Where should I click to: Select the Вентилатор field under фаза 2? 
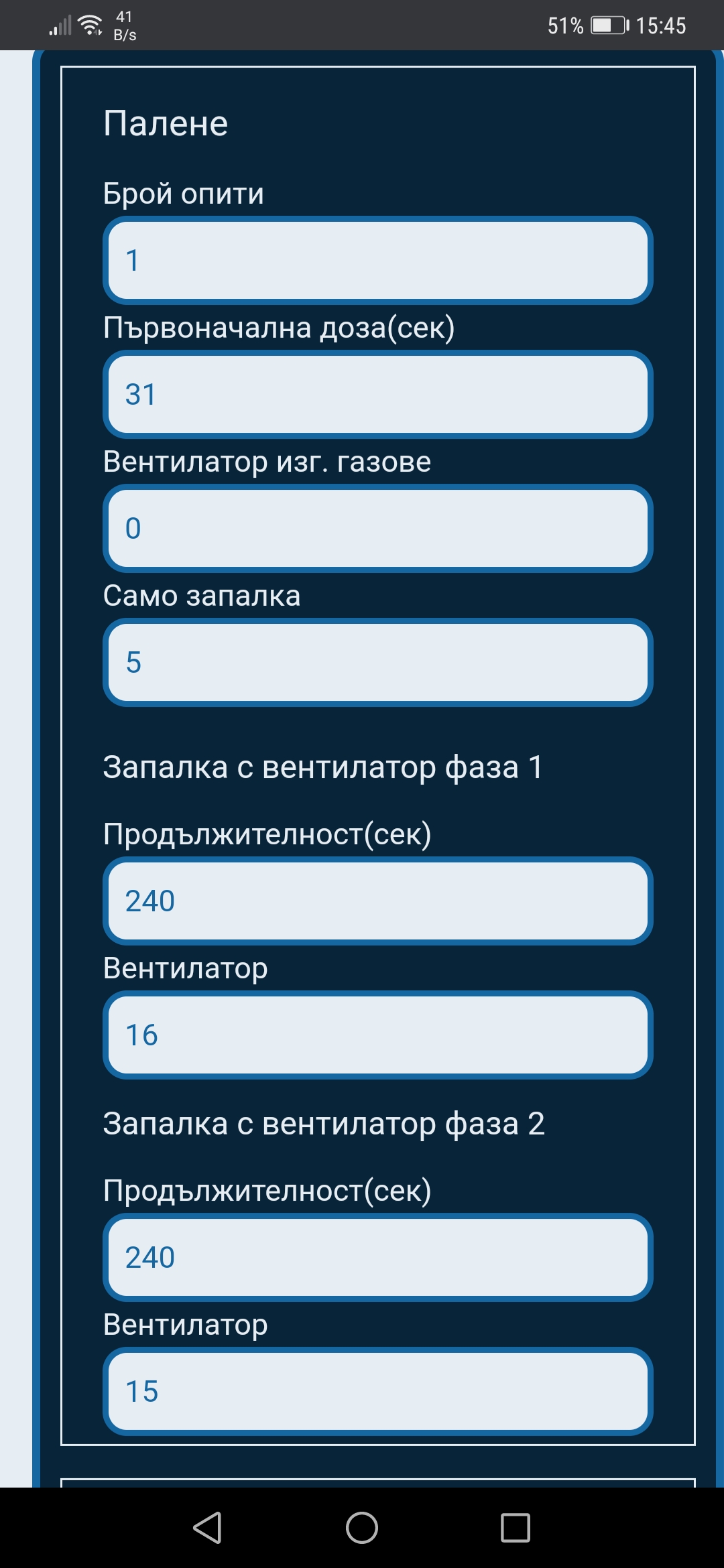pos(377,1391)
